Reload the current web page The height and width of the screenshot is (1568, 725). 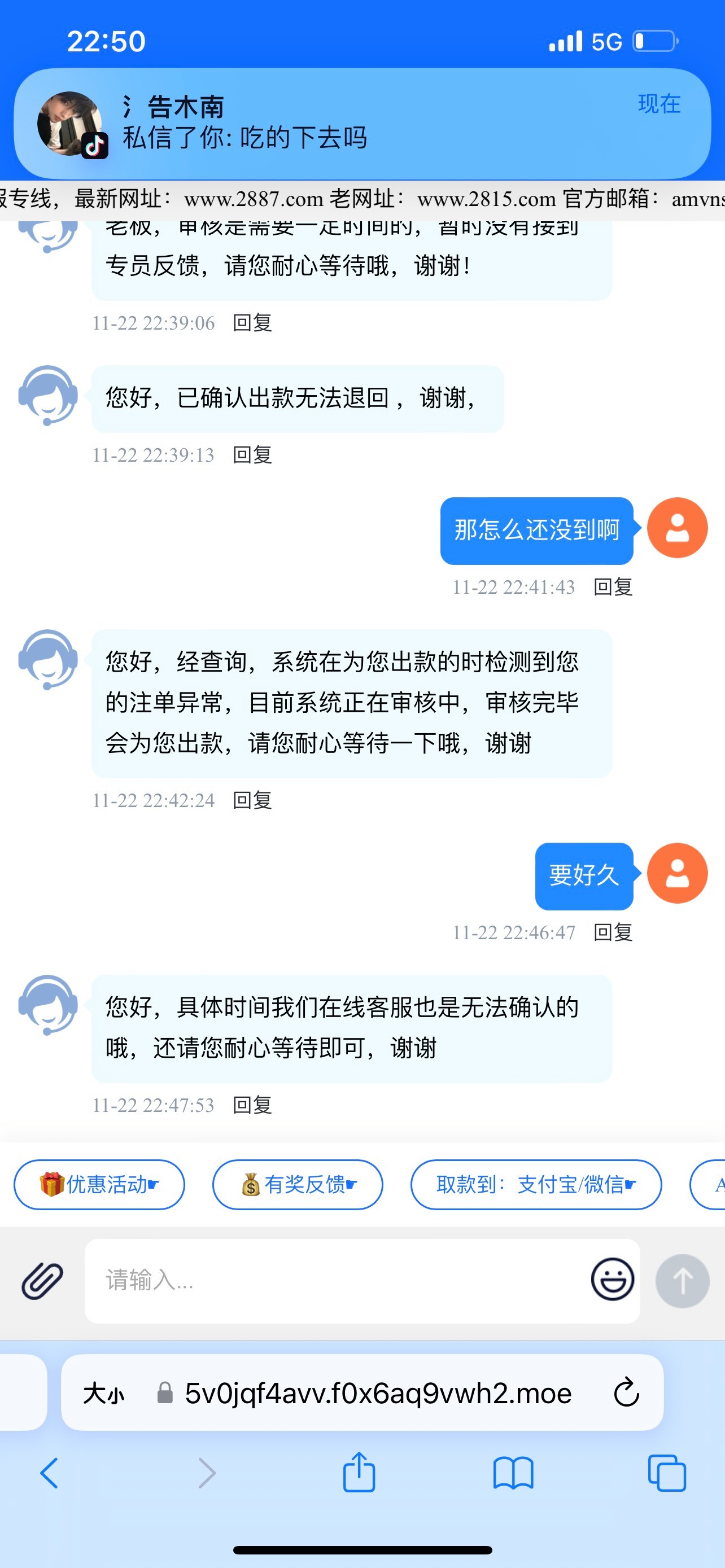626,1392
